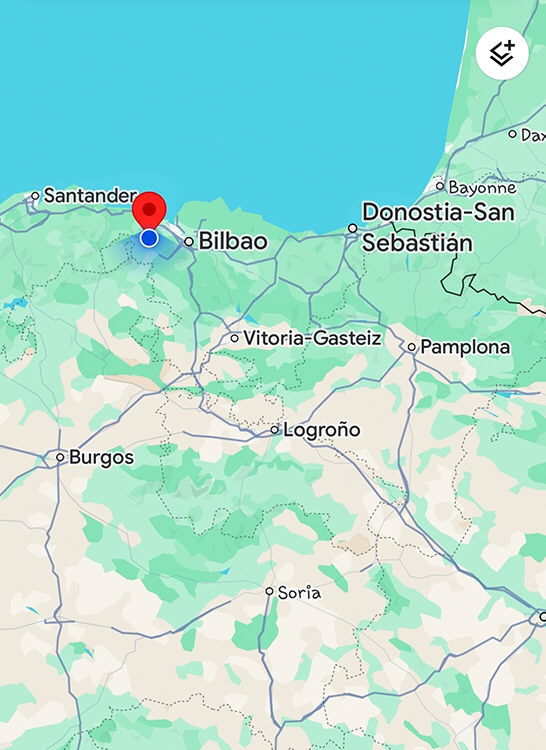This screenshot has width=546, height=750.
Task: Select the blue current location dot
Action: (149, 238)
